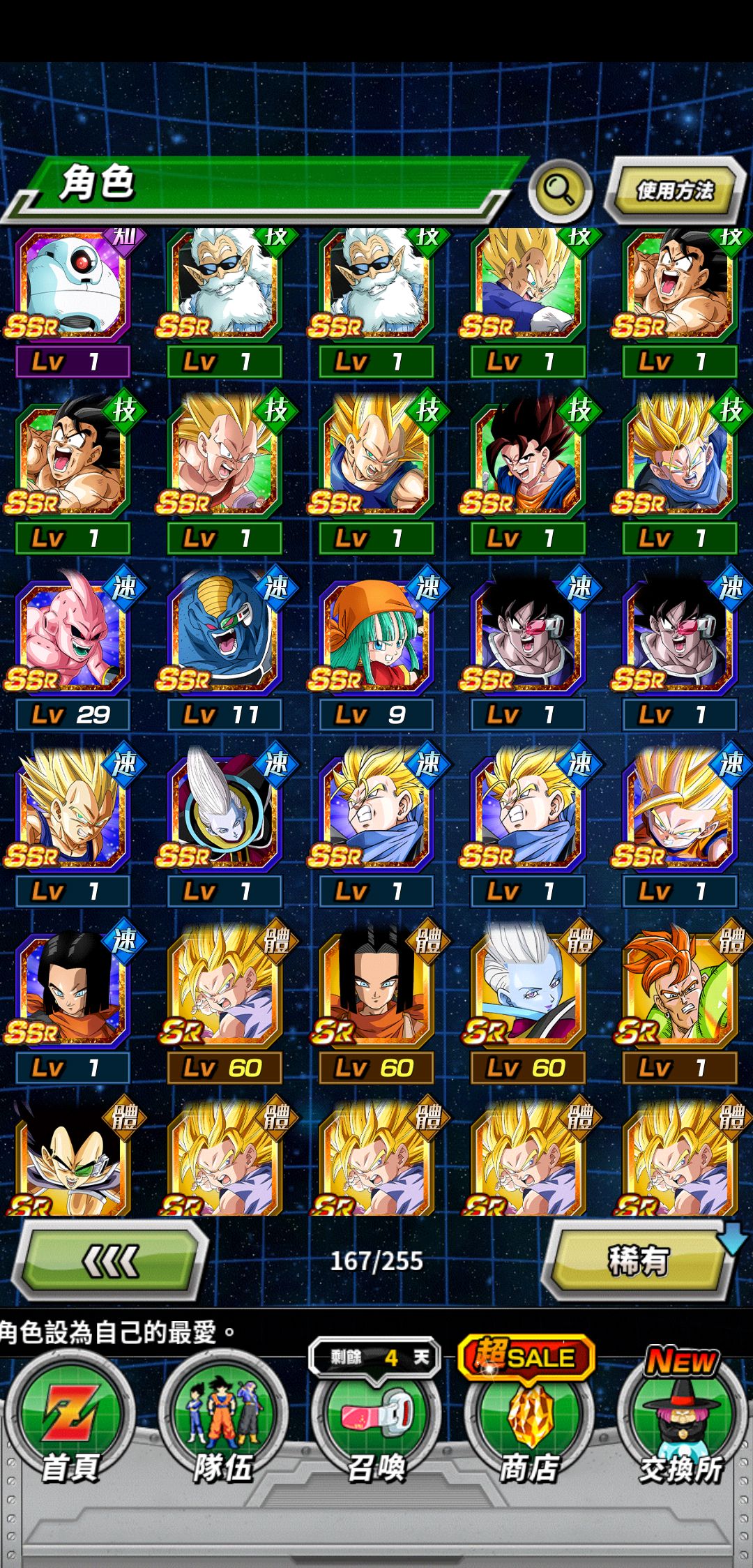Go back with the green arrows button
Image resolution: width=753 pixels, height=1568 pixels.
click(x=112, y=1261)
